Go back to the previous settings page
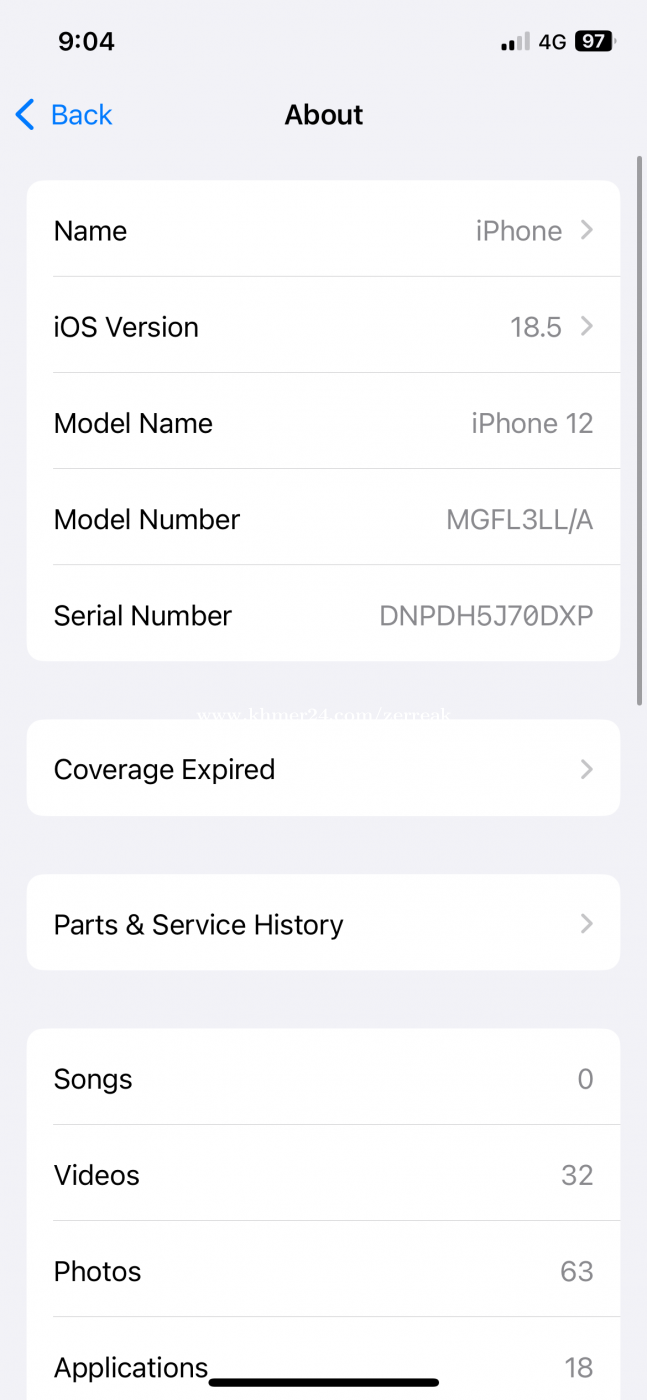 click(64, 115)
